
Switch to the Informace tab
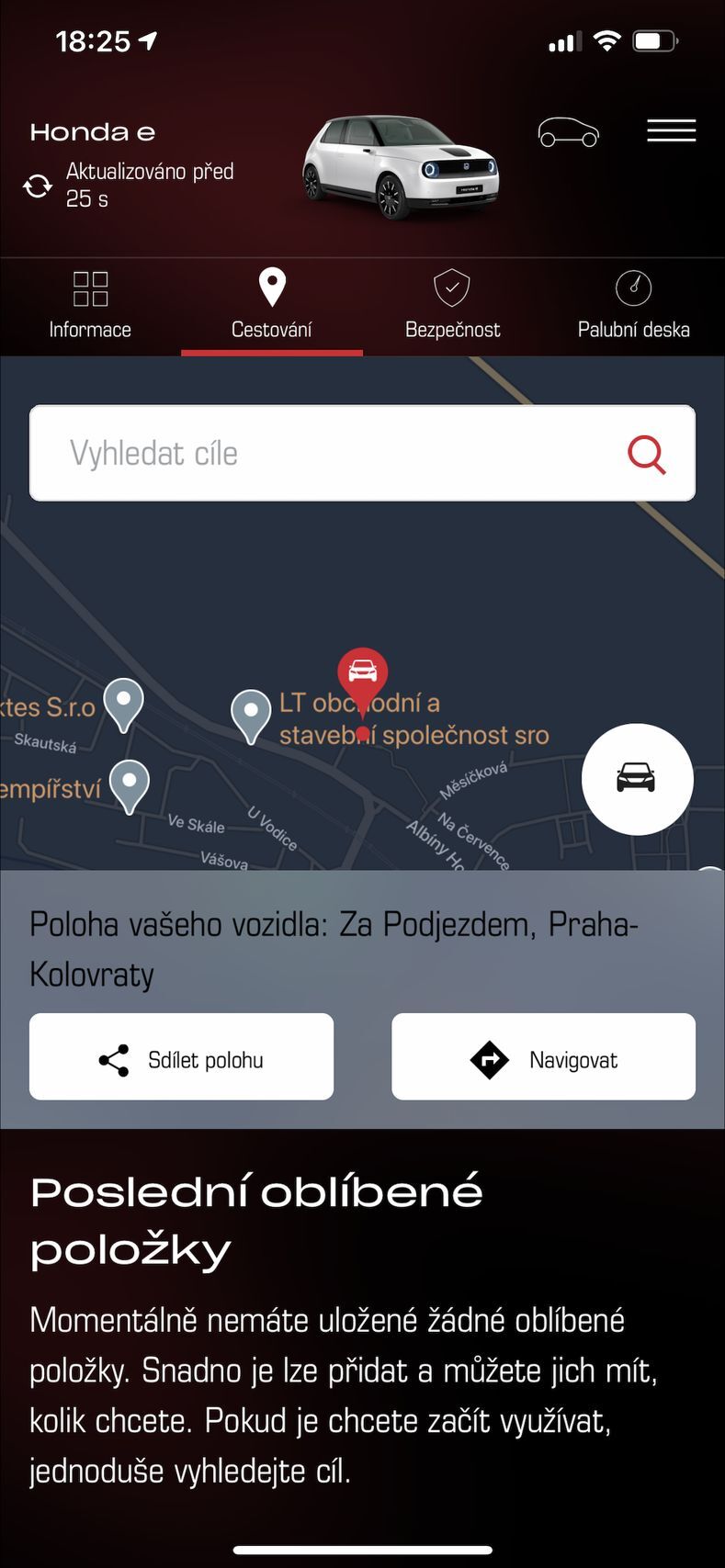[90, 306]
